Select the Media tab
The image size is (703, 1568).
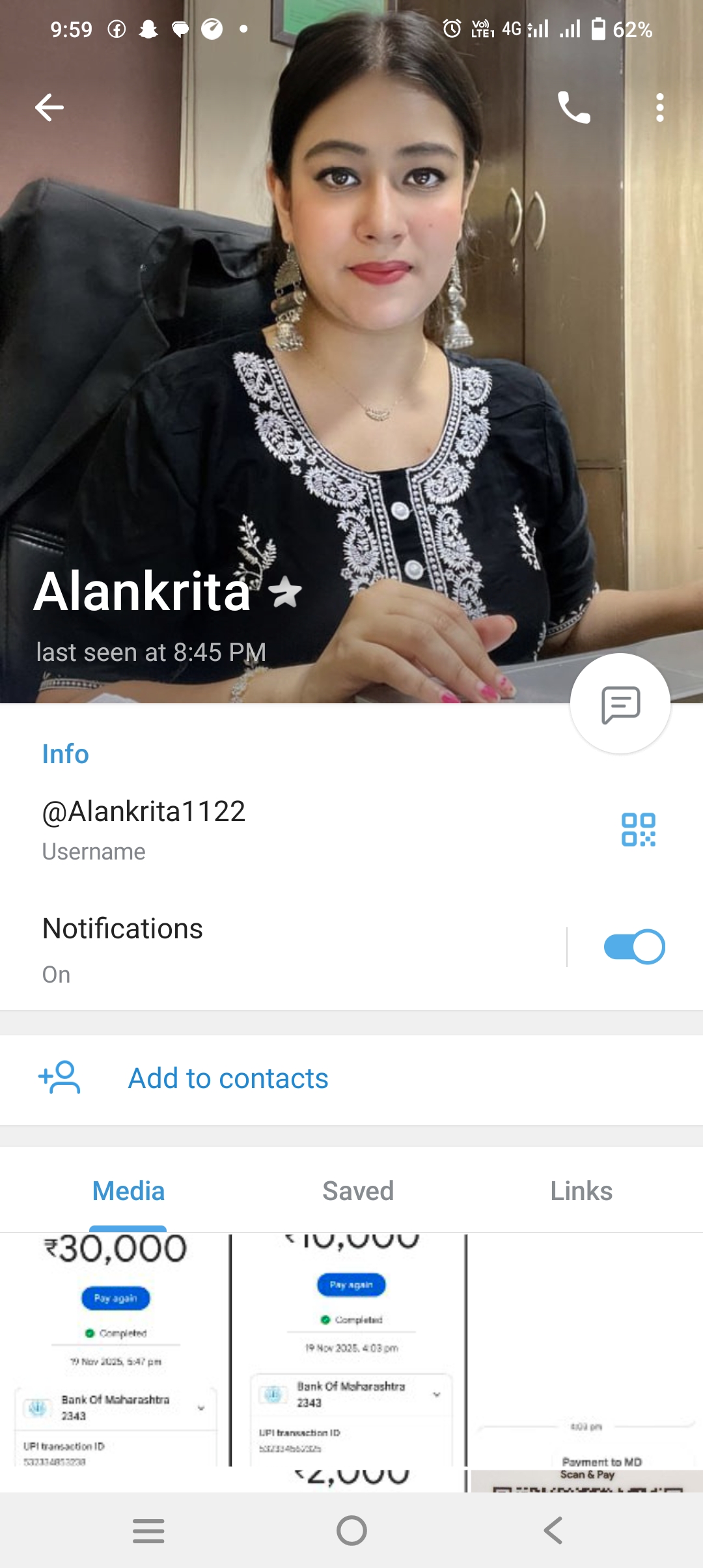[x=128, y=1191]
